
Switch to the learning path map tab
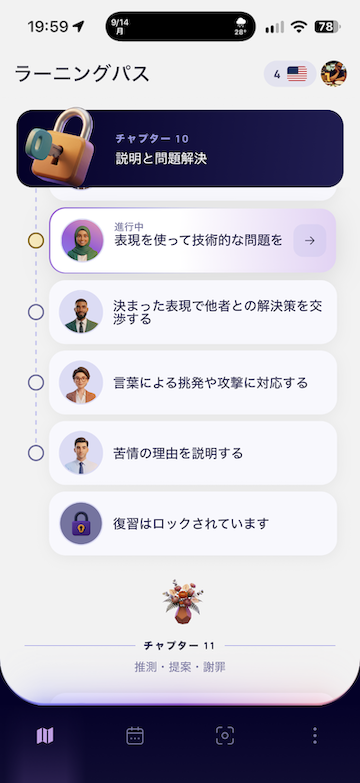pos(45,736)
